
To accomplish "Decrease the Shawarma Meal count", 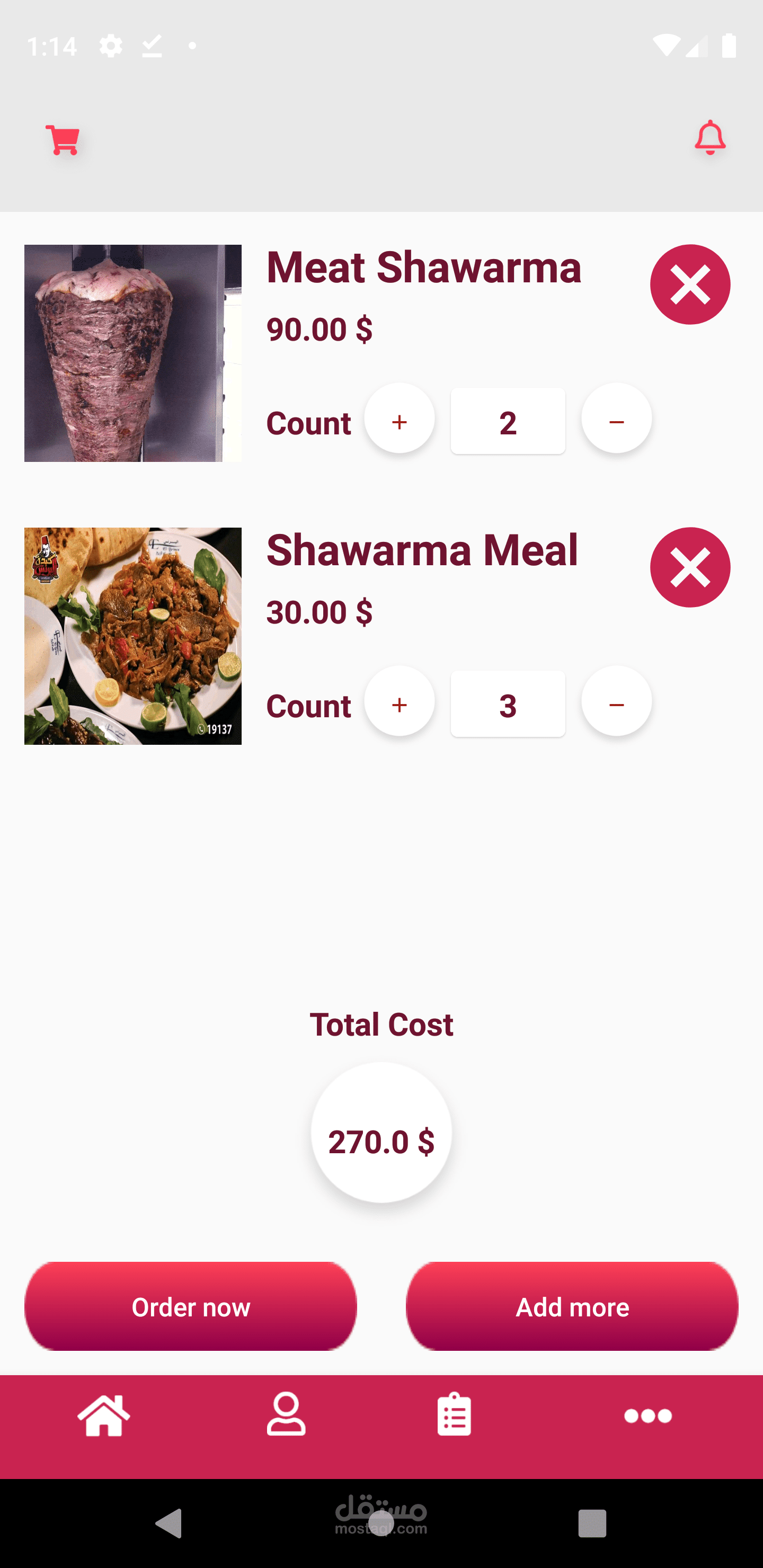I will pos(616,704).
